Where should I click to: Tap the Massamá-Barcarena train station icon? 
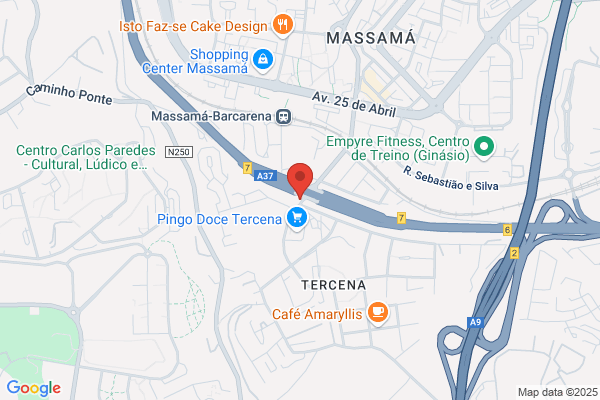[x=284, y=117]
